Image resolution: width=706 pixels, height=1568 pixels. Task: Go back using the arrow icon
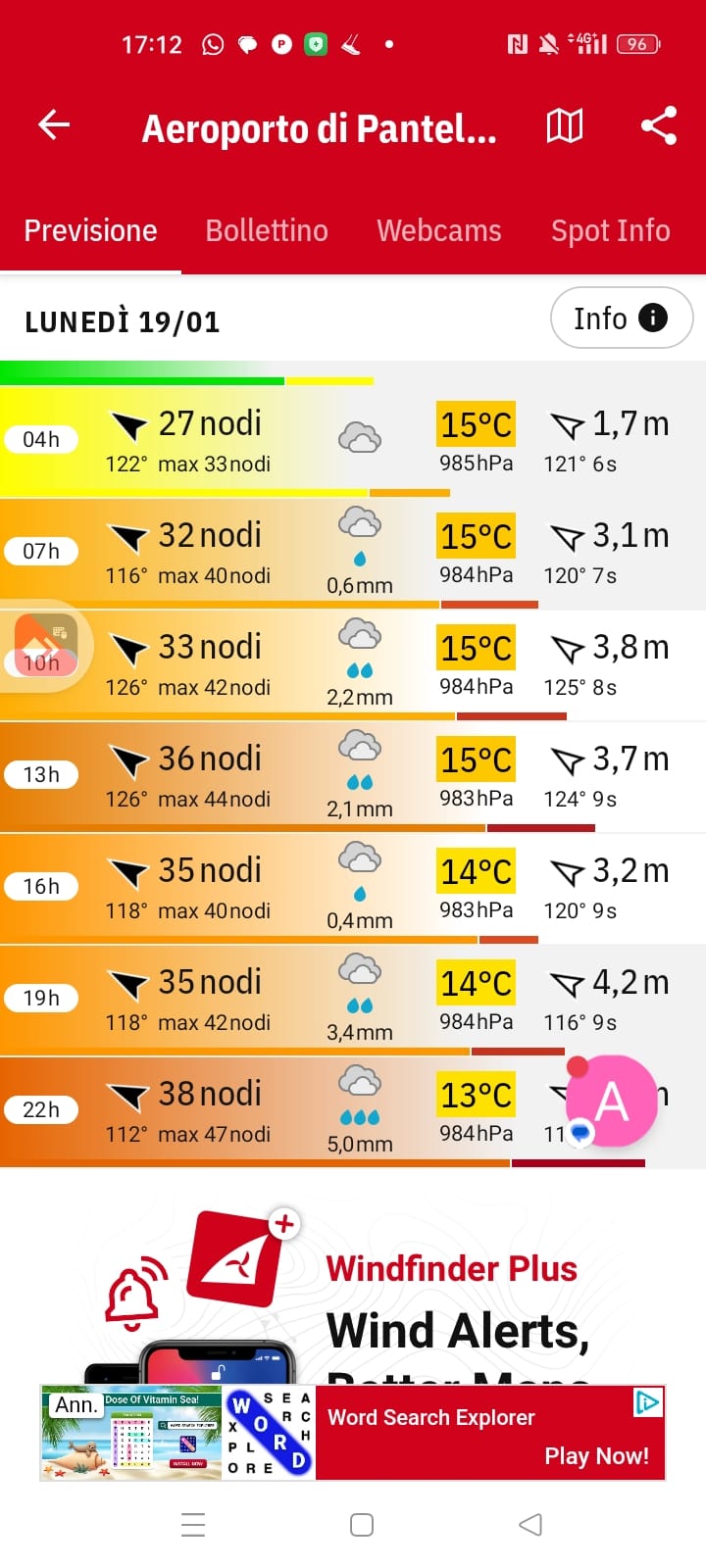[54, 124]
